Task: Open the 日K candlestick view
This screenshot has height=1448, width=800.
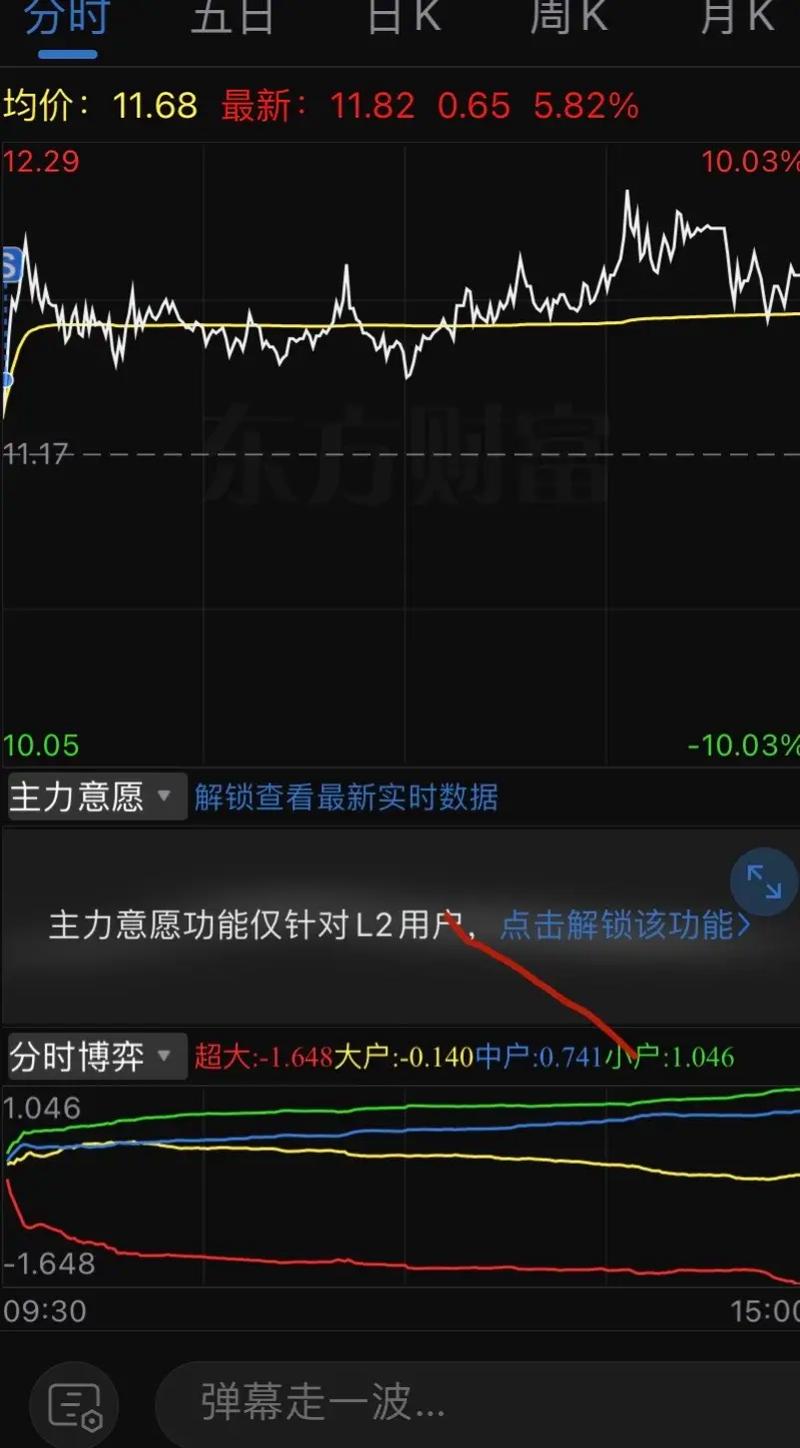Action: [x=399, y=18]
